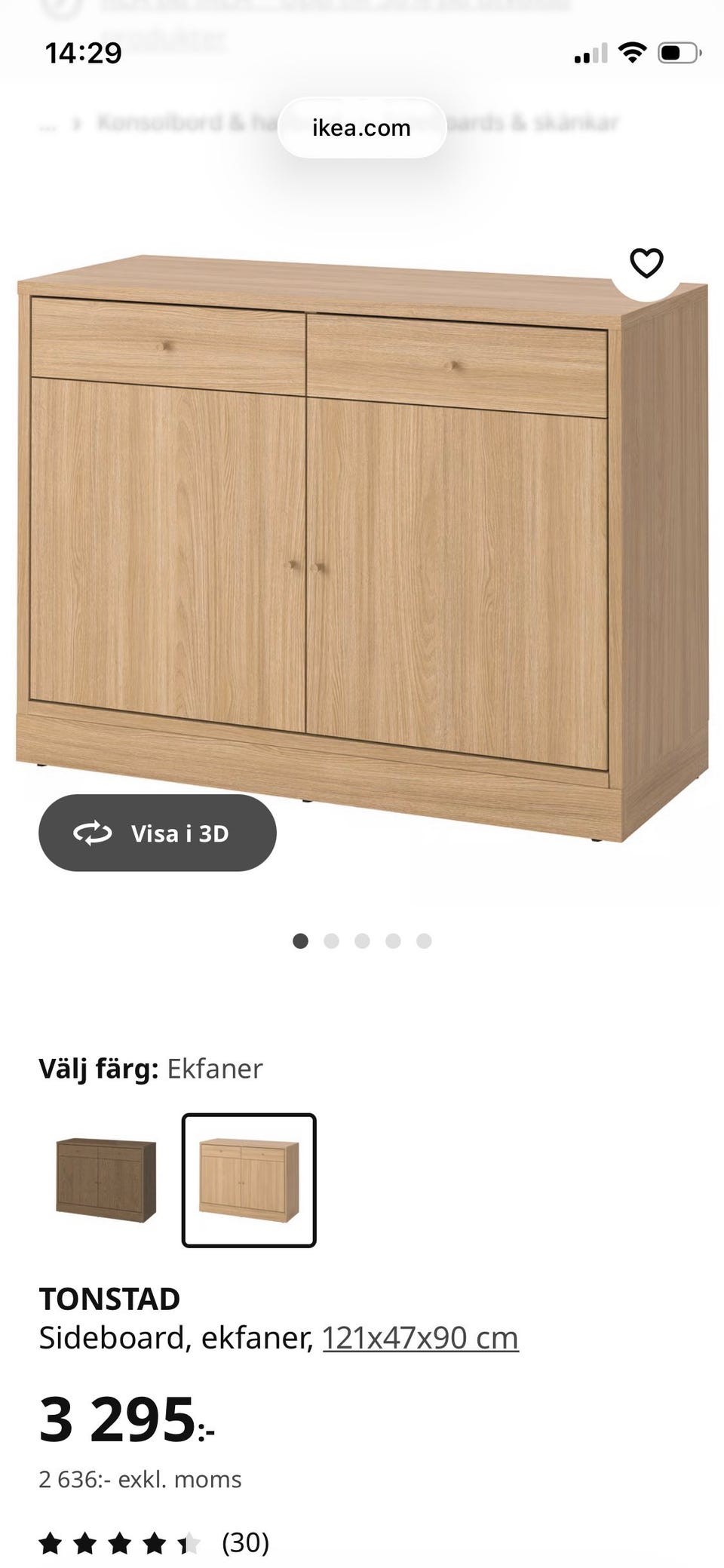The width and height of the screenshot is (724, 1568).
Task: Tap the battery indicator icon
Action: (677, 51)
